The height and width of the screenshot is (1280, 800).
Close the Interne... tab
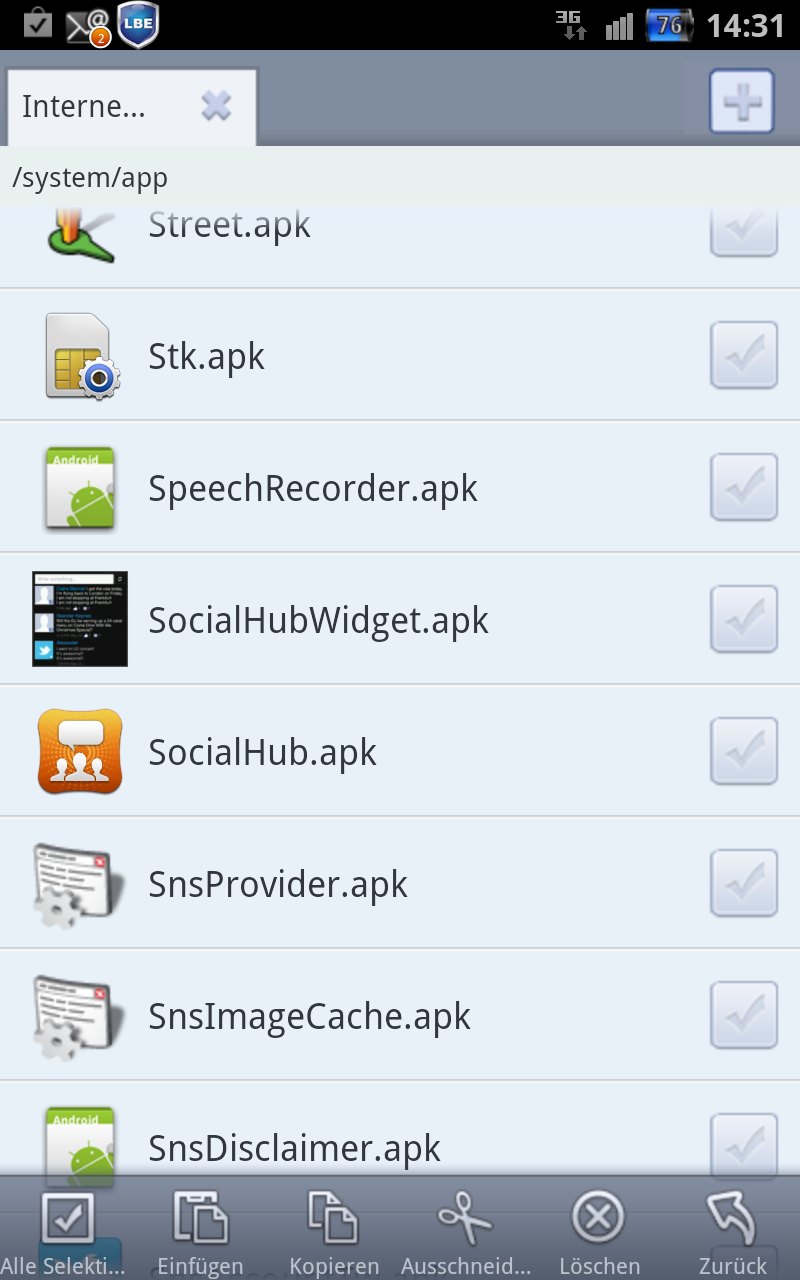(216, 105)
